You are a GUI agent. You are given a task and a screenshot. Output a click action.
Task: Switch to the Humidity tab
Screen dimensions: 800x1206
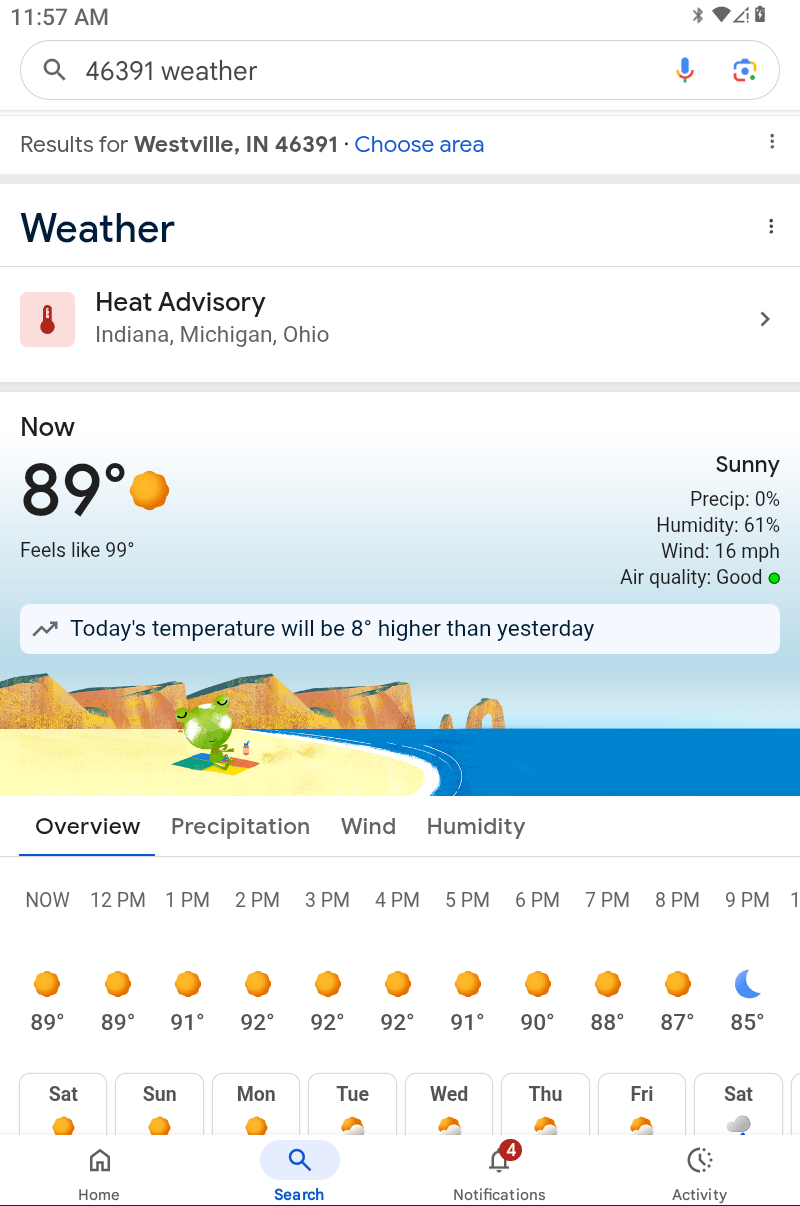475,827
